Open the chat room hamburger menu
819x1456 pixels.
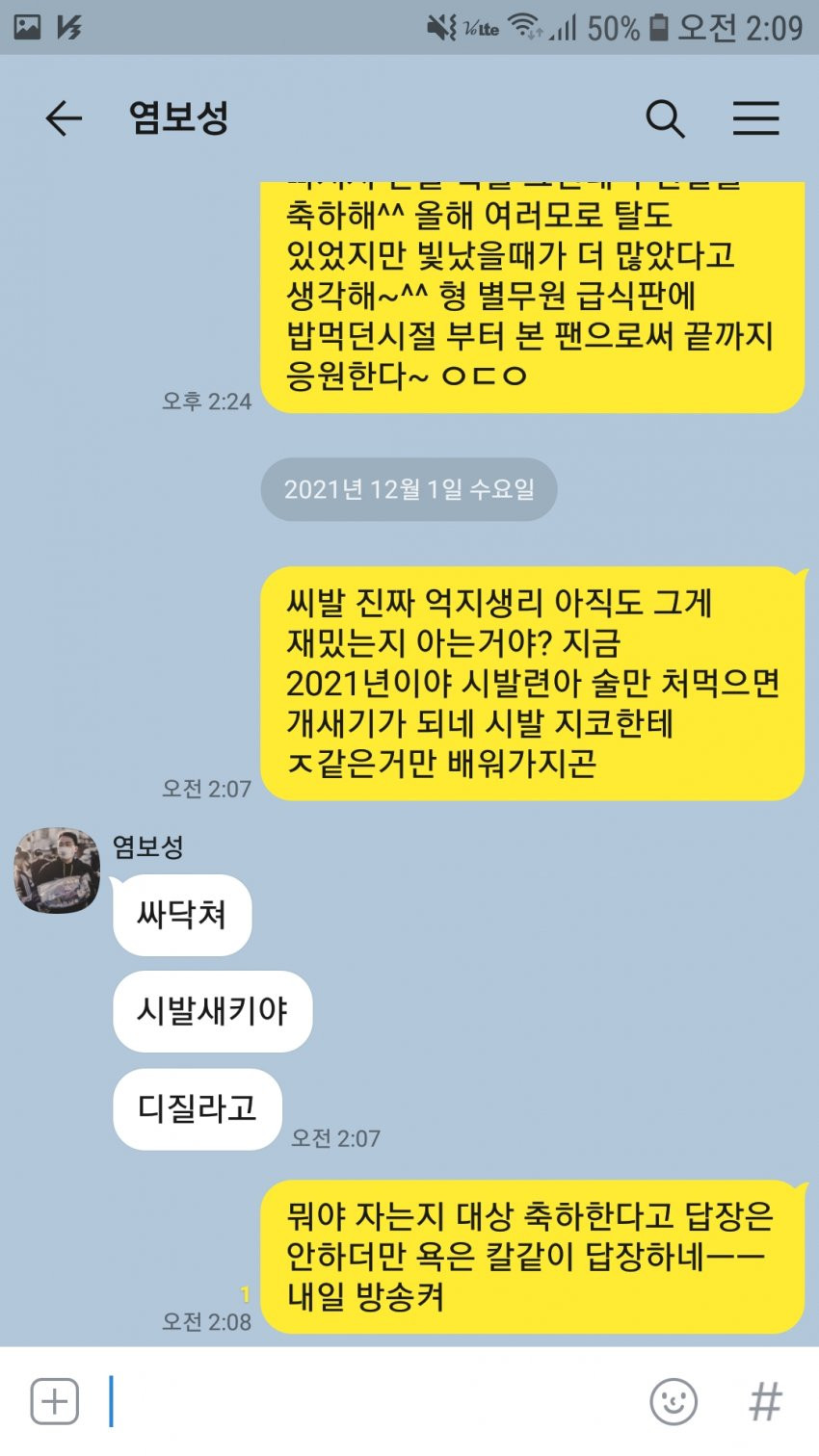click(x=755, y=118)
